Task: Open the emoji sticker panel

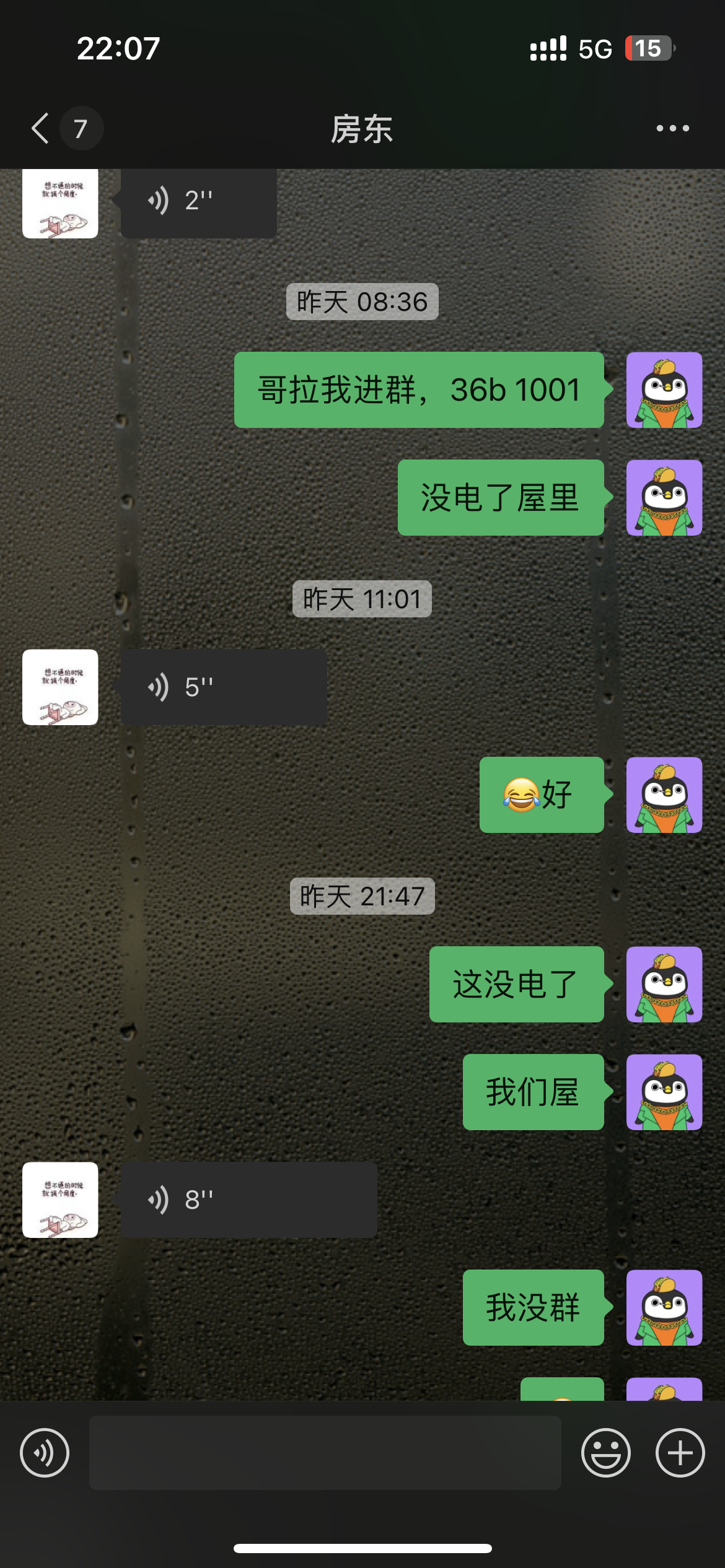Action: coord(605,1453)
